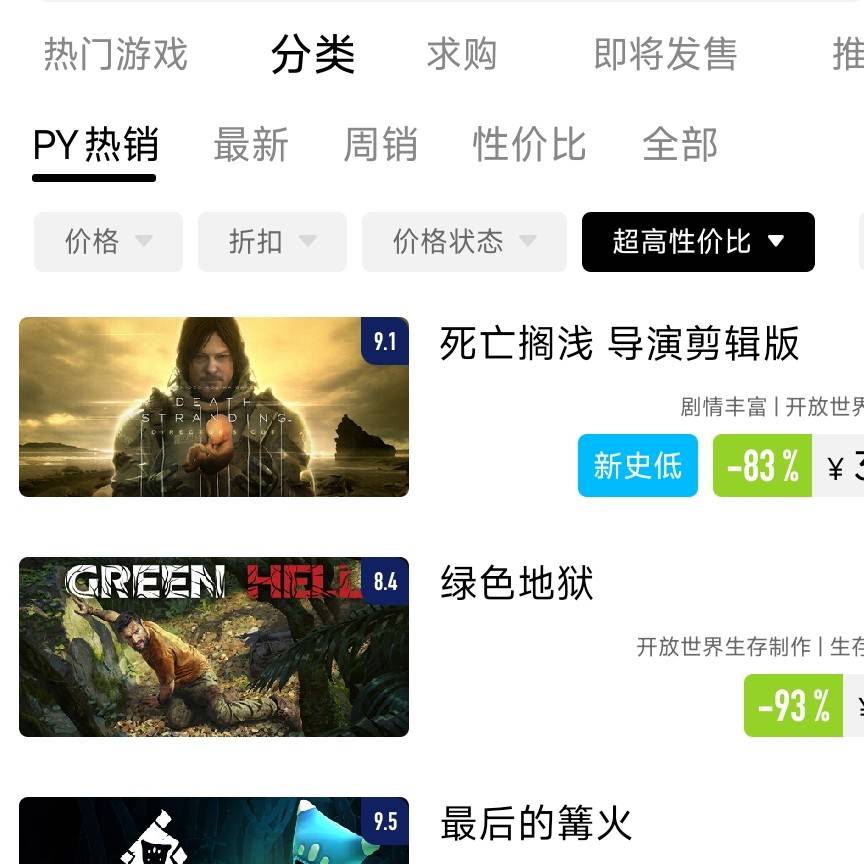View the 最后的篝火 game card
This screenshot has height=864, width=864.
pos(536,824)
